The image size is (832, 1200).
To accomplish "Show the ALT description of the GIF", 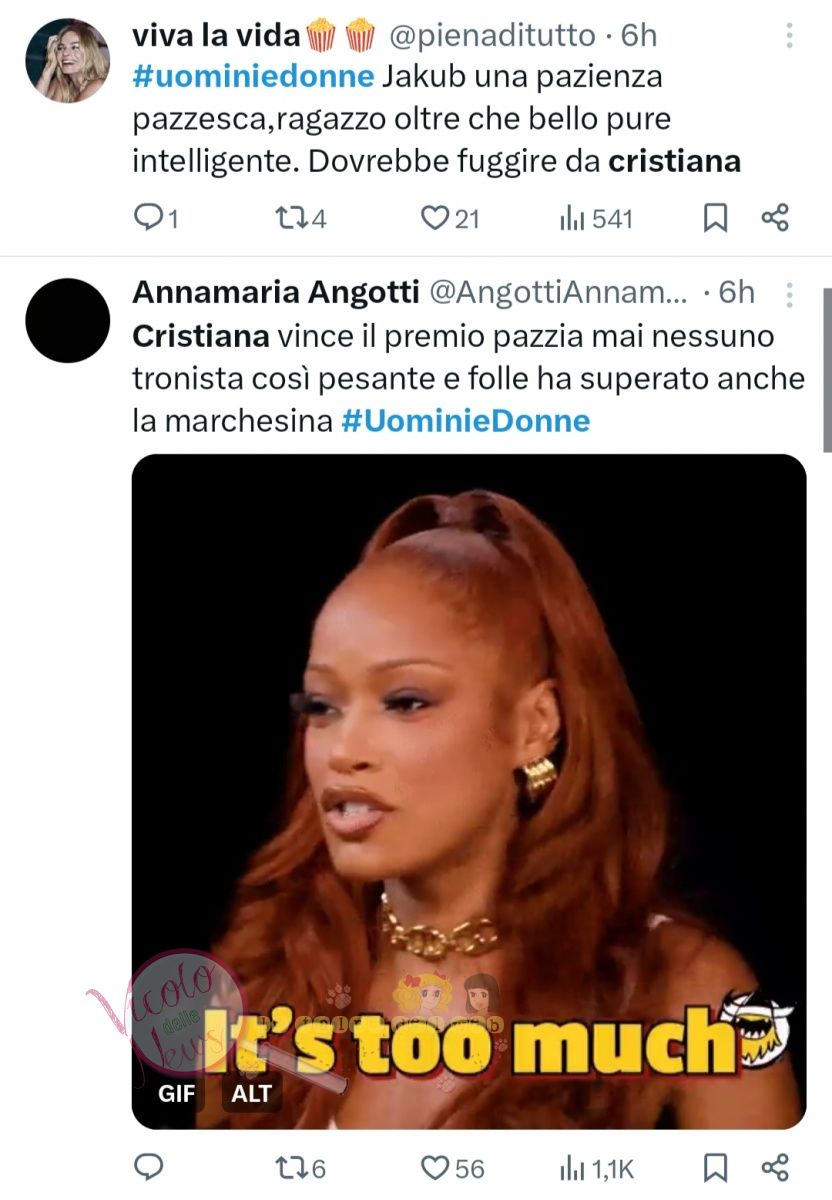I will tap(251, 1093).
